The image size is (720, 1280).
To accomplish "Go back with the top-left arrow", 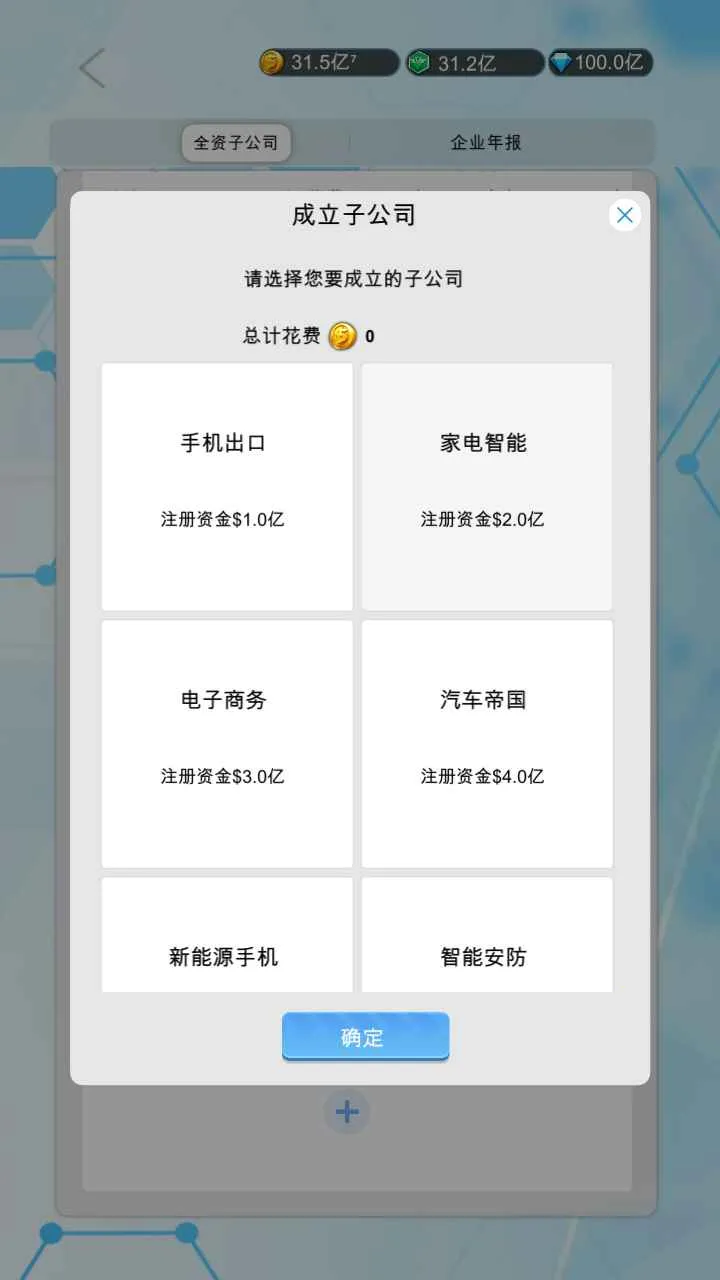I will pos(92,68).
